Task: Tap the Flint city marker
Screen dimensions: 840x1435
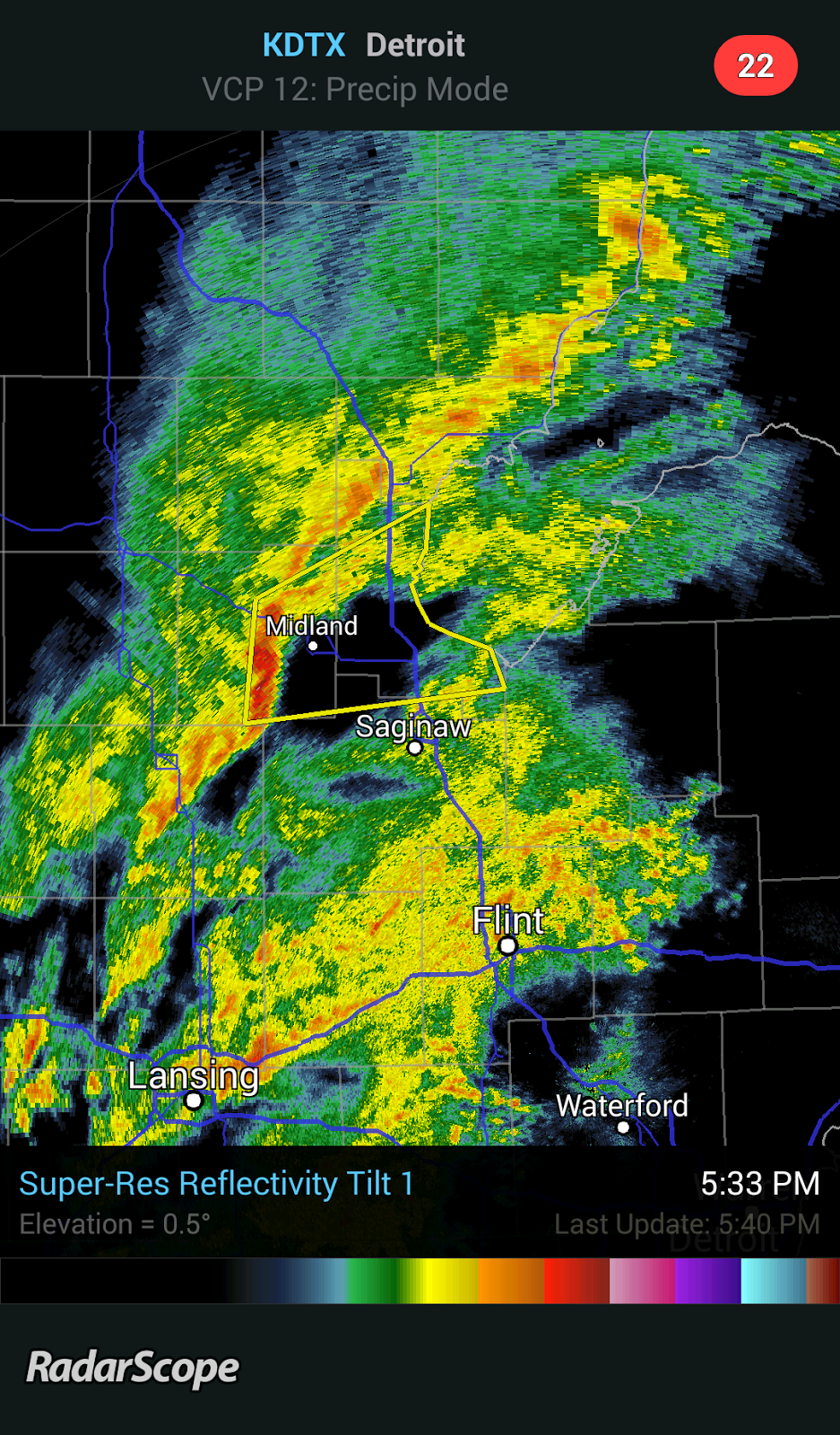Action: tap(508, 944)
